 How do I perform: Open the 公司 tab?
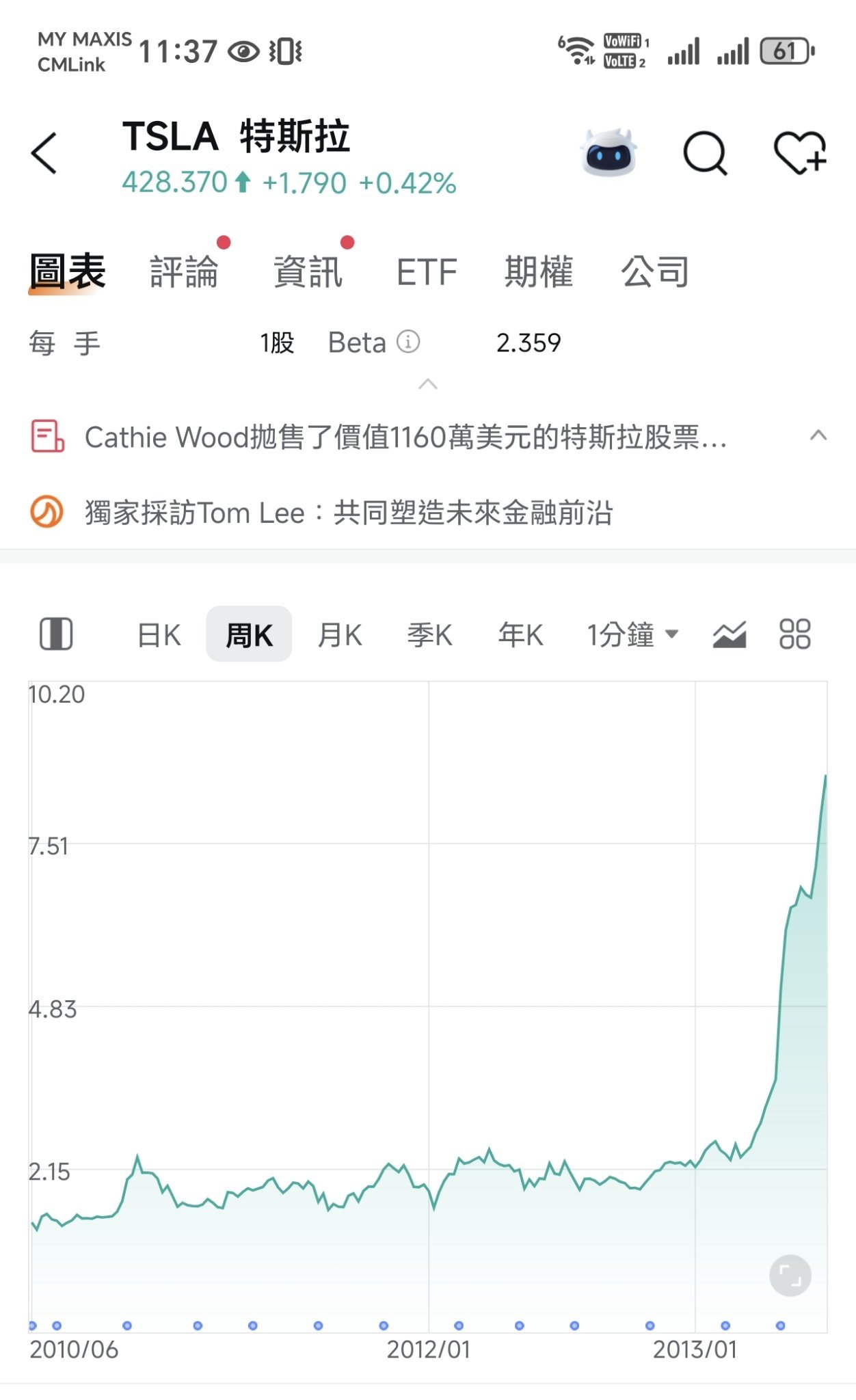pos(655,271)
